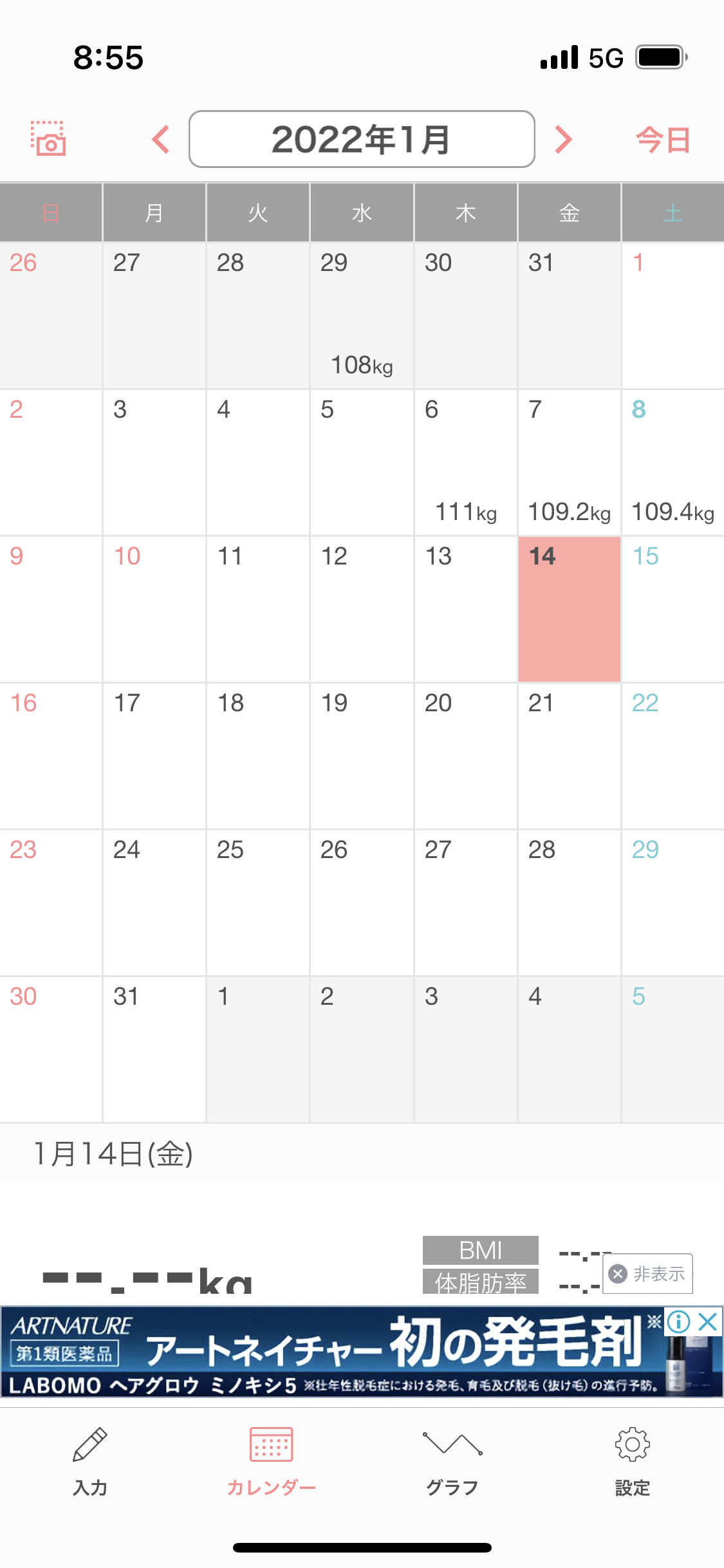Open the ad info icon
The image size is (724, 1568).
[x=679, y=1322]
